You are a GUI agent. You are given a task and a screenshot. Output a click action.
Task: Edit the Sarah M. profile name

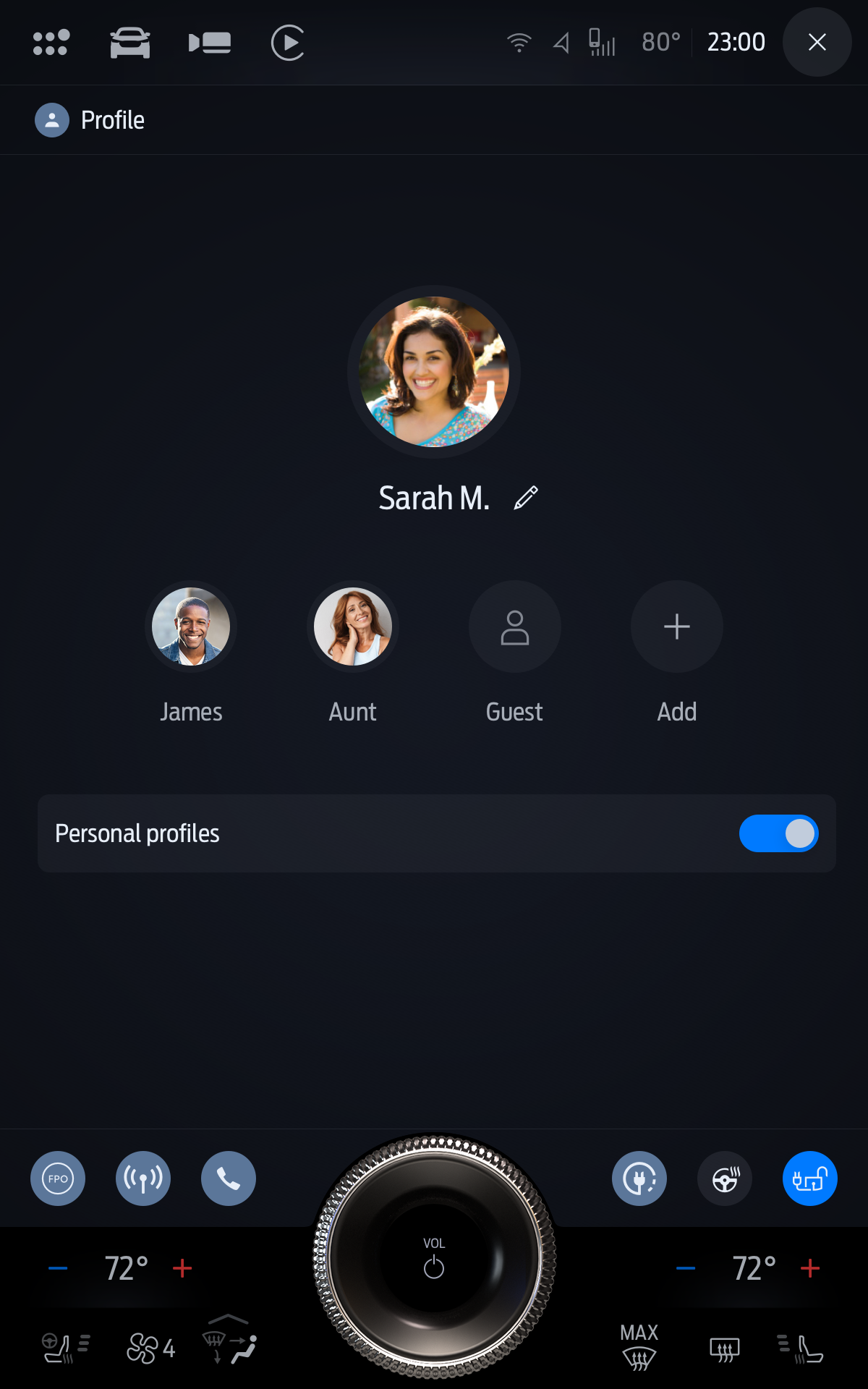point(526,498)
